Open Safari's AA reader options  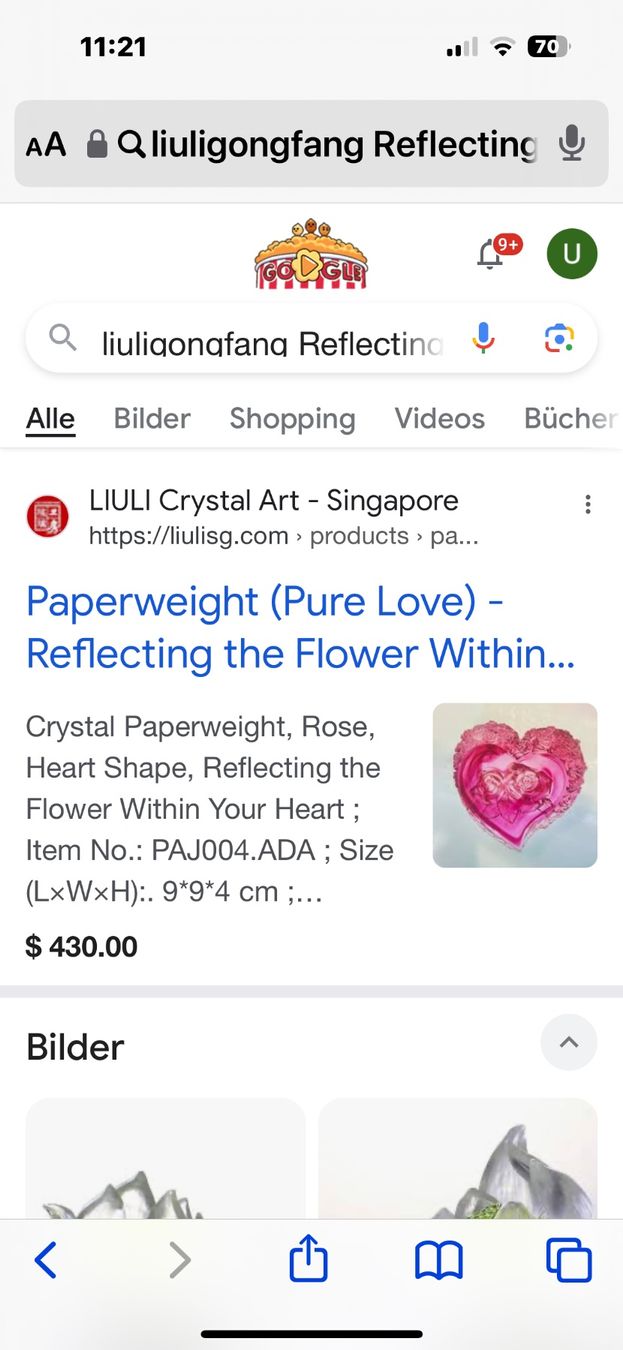tap(46, 145)
